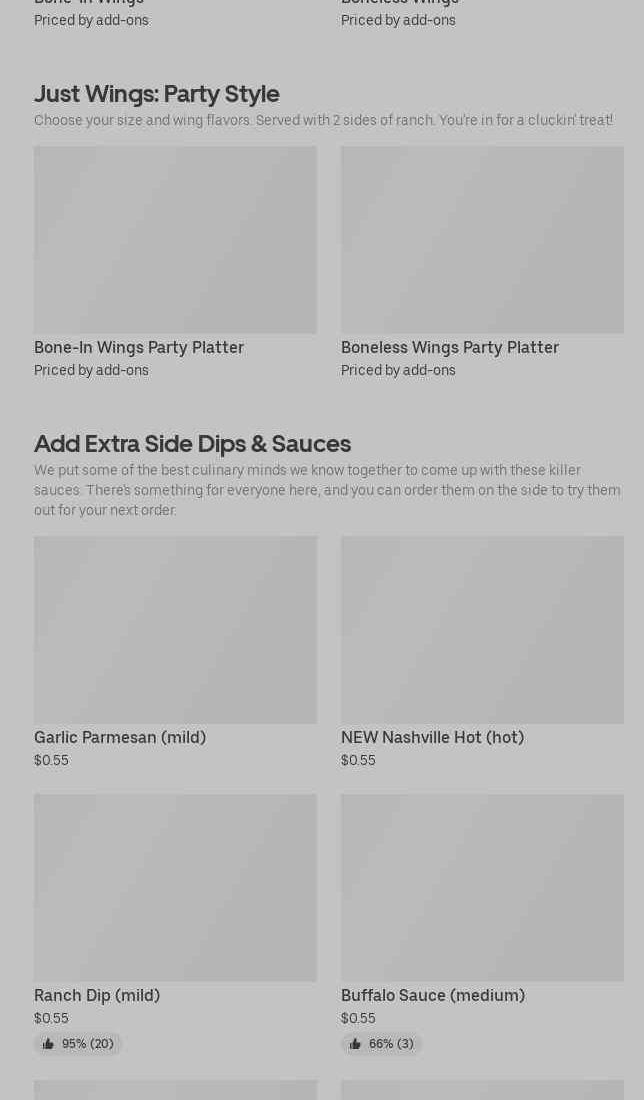Open Bone-In Wings Party Platter item
The width and height of the screenshot is (644, 1100).
(175, 262)
